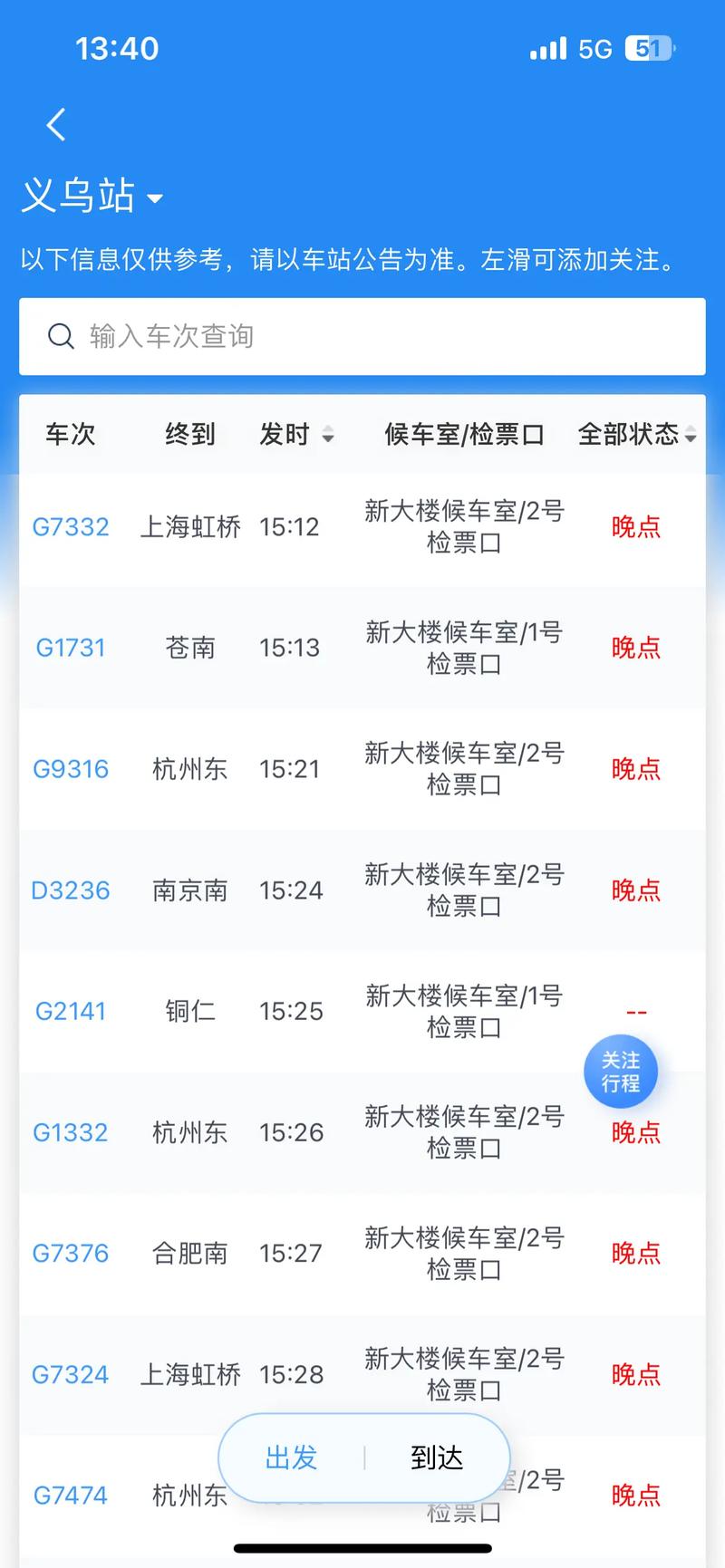The image size is (725, 1568).
Task: Click the magnifier icon in the search bar
Action: coord(61,336)
